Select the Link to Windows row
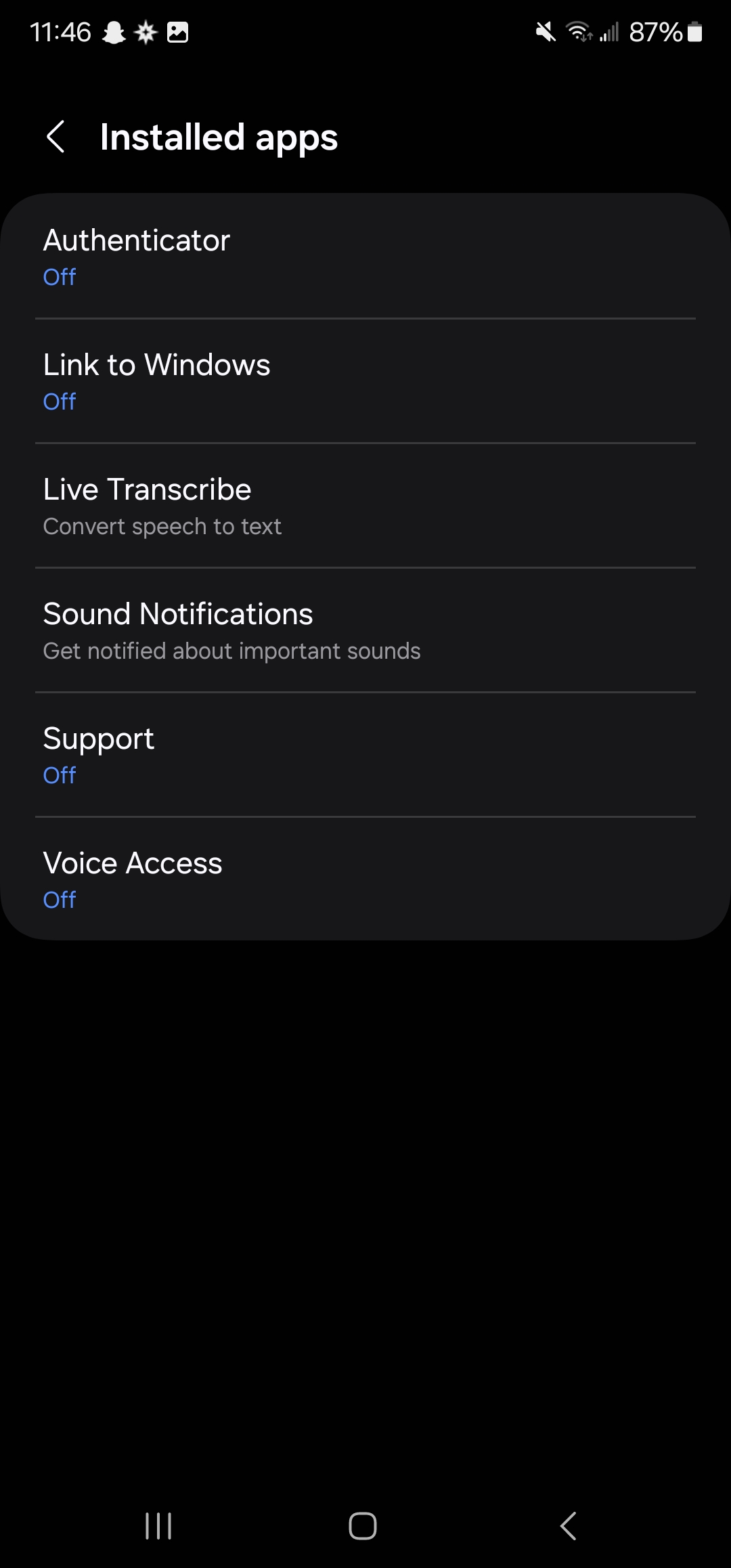 [x=365, y=382]
